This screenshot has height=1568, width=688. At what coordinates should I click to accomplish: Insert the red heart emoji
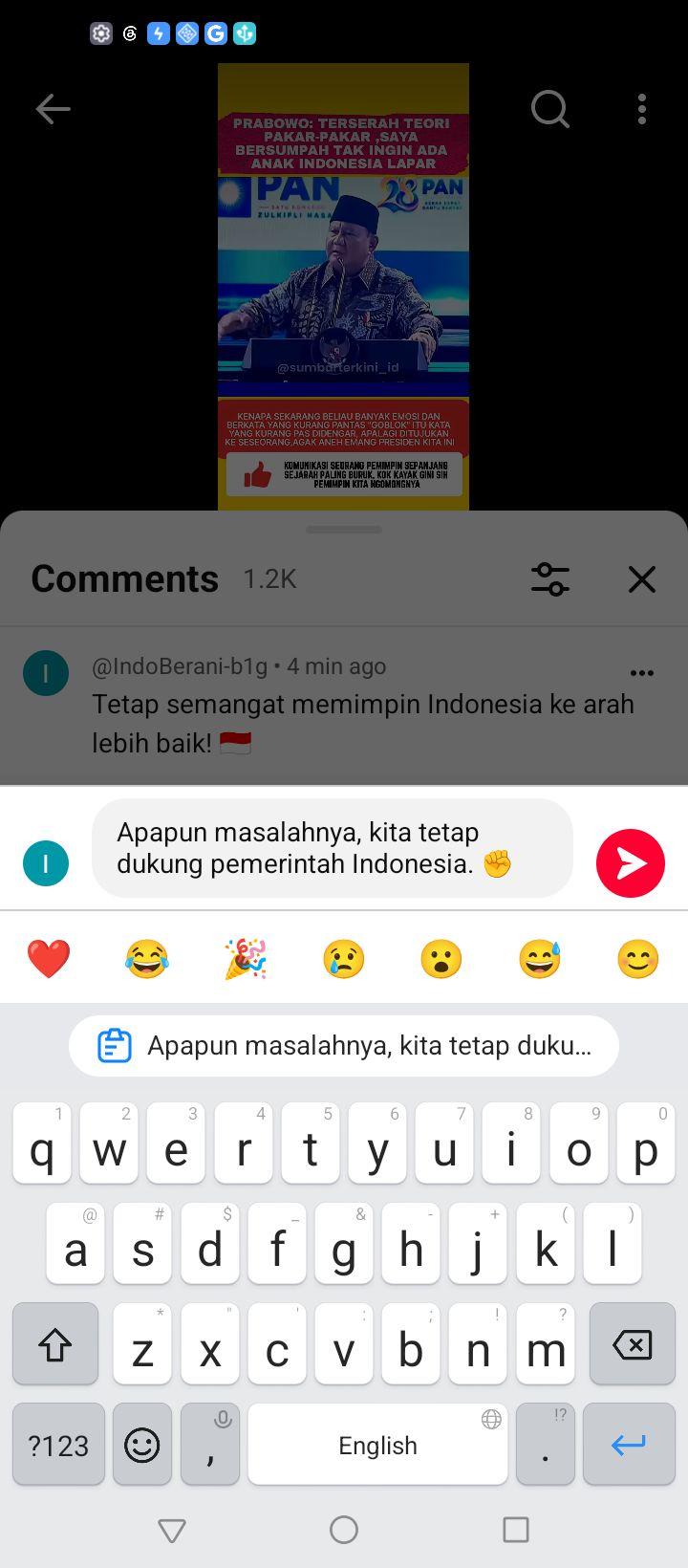[49, 958]
